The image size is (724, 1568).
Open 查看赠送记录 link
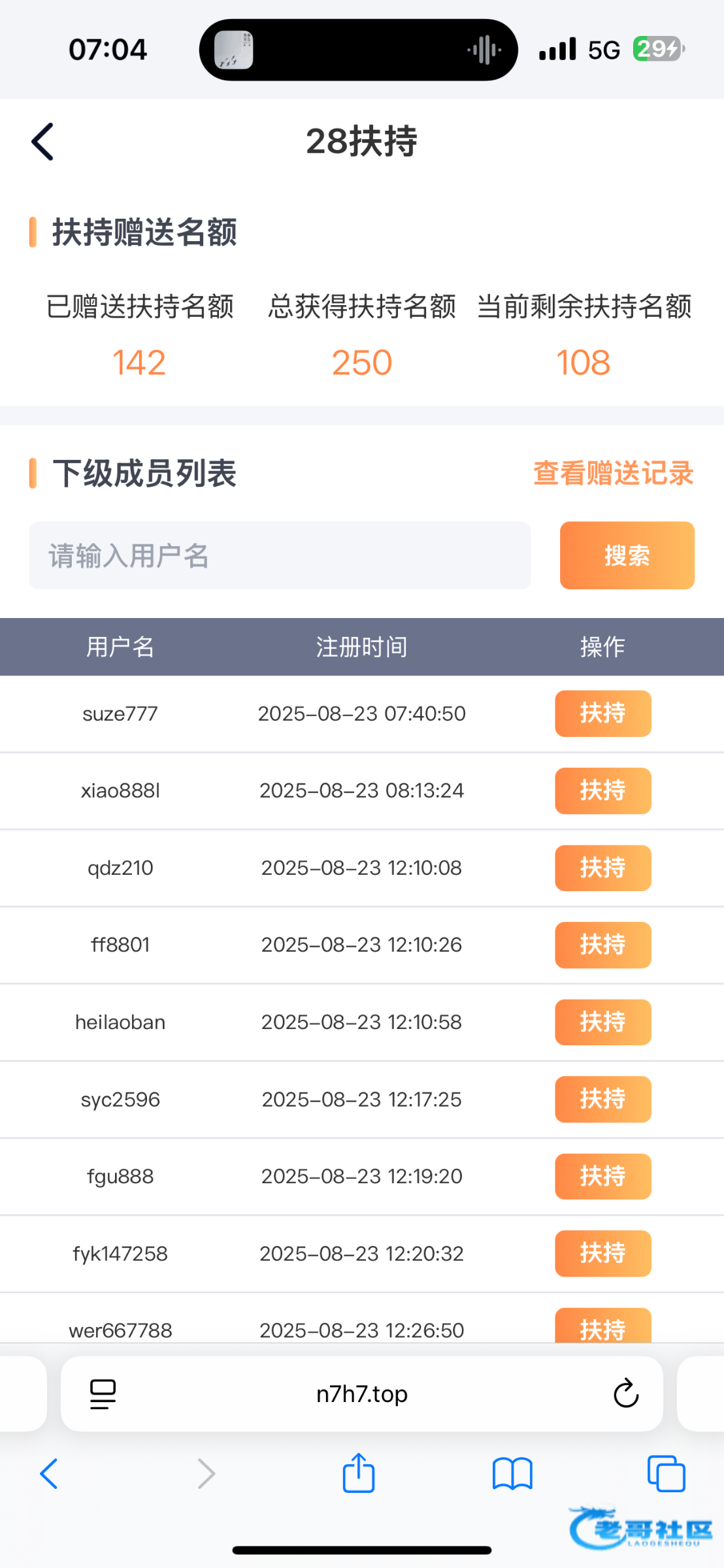tap(613, 473)
